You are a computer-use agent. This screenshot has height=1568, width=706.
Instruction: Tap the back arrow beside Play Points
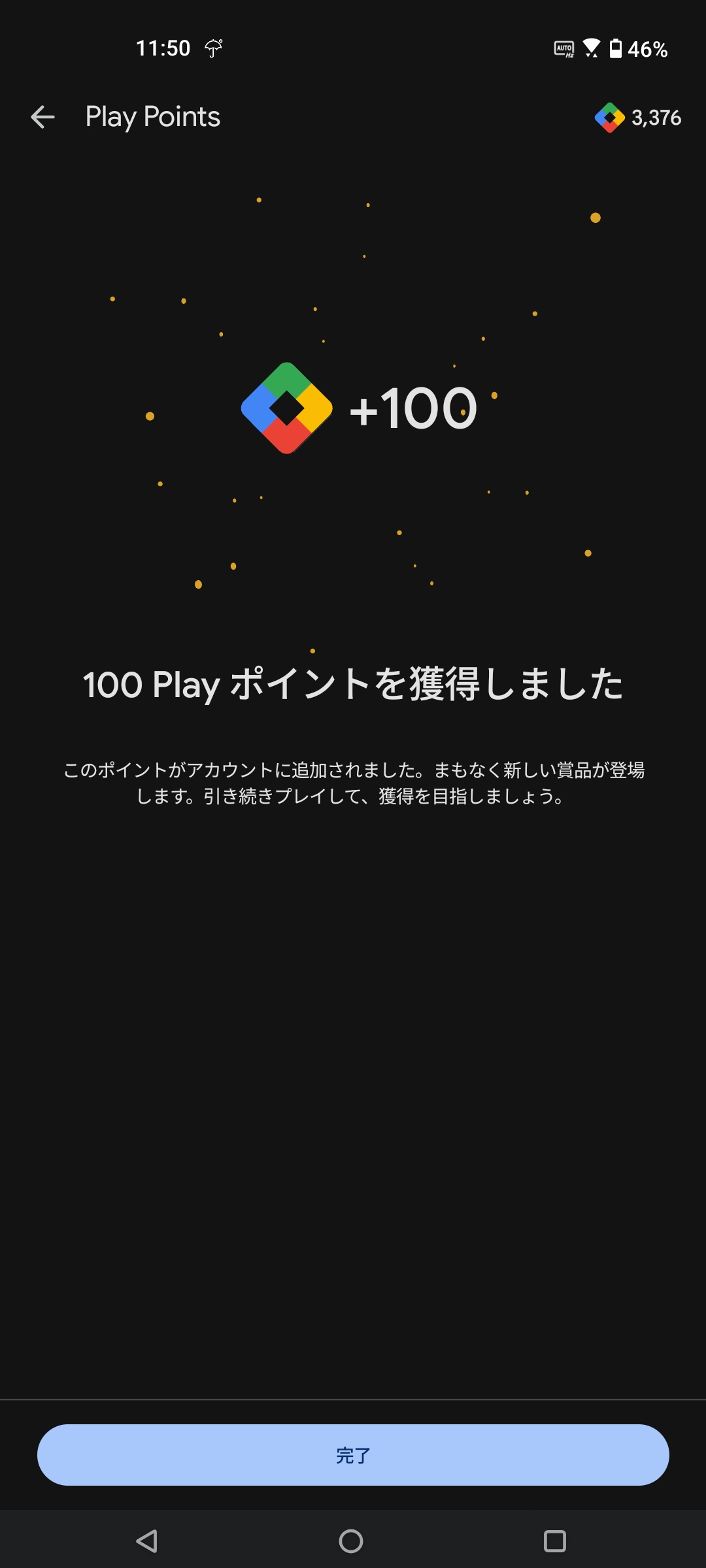(x=42, y=118)
